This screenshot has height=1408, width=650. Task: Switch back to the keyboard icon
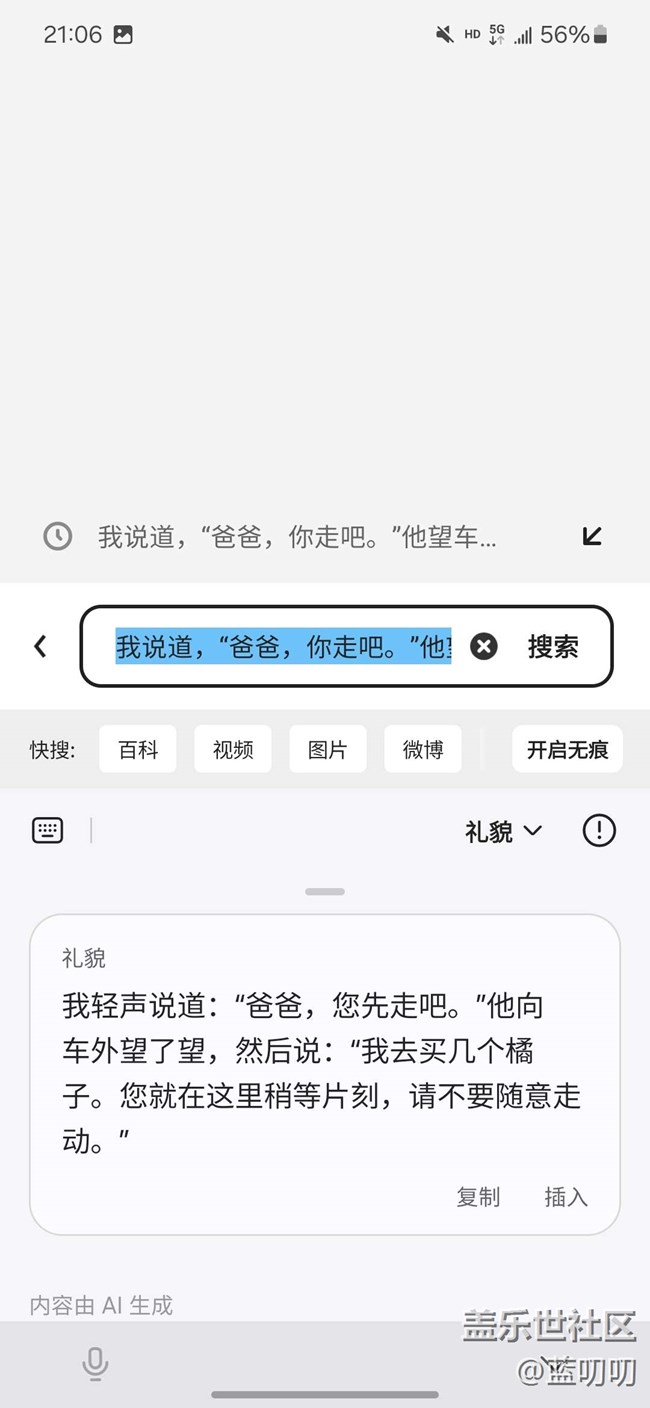pyautogui.click(x=48, y=830)
